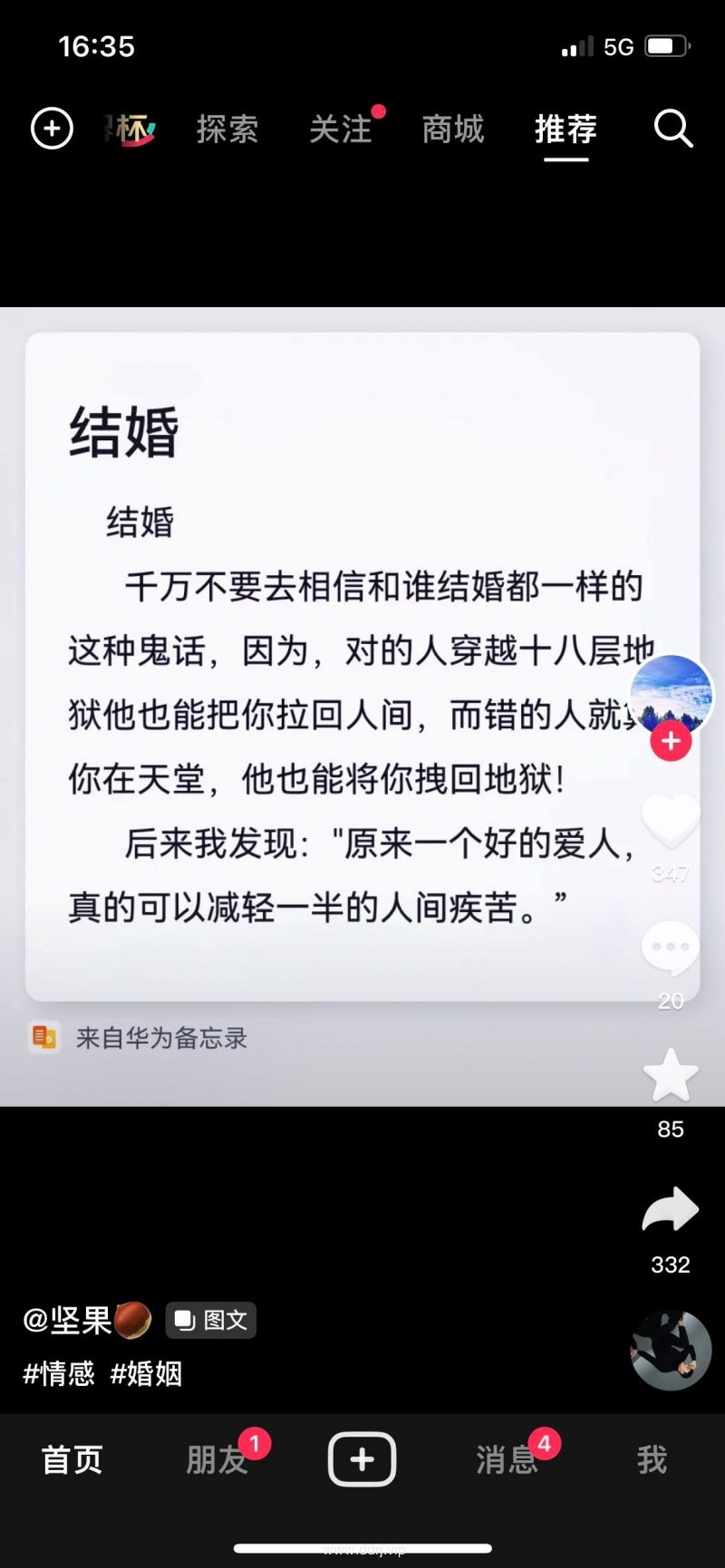Open the 消息 messages tab
This screenshot has width=725, height=1568.
coord(507,1459)
